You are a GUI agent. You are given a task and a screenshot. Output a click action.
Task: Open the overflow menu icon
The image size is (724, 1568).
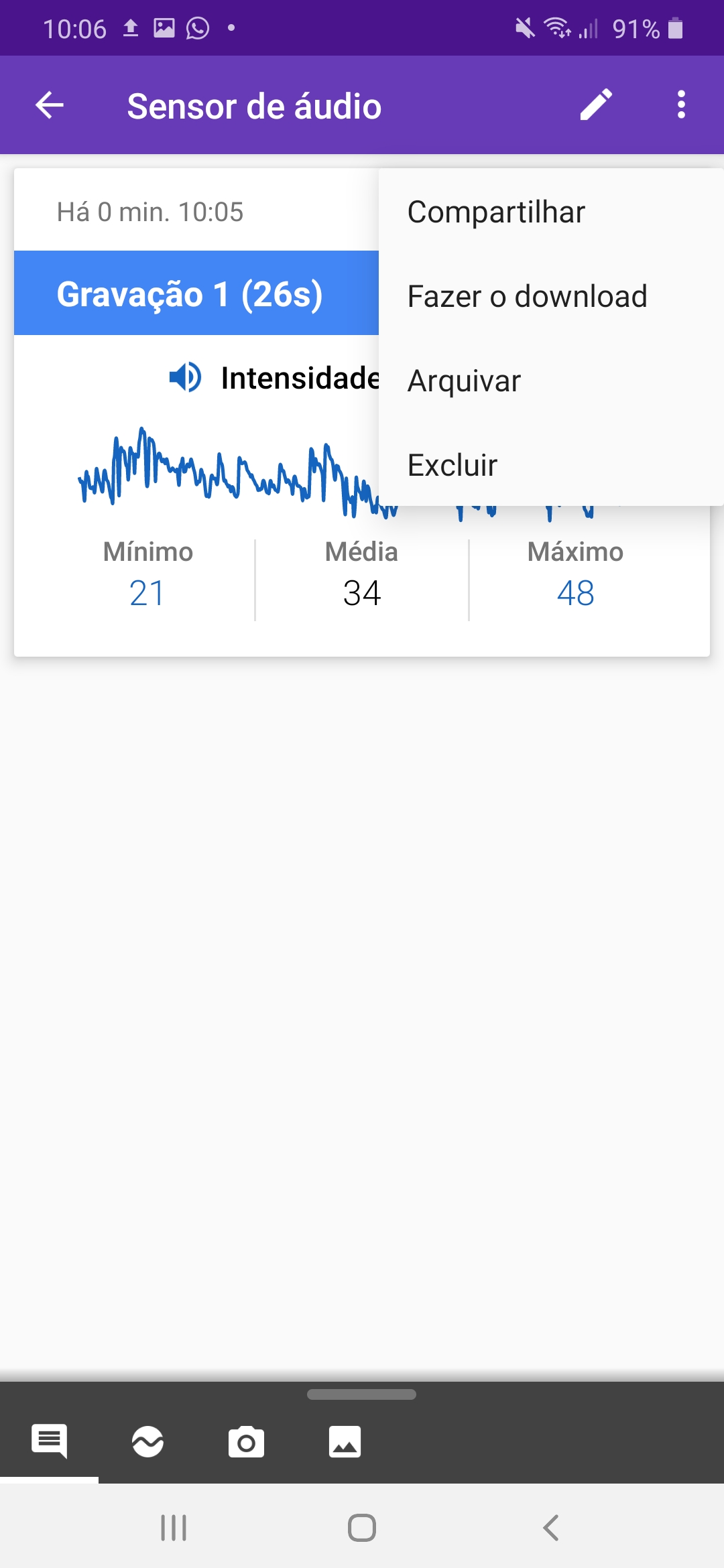click(x=681, y=105)
